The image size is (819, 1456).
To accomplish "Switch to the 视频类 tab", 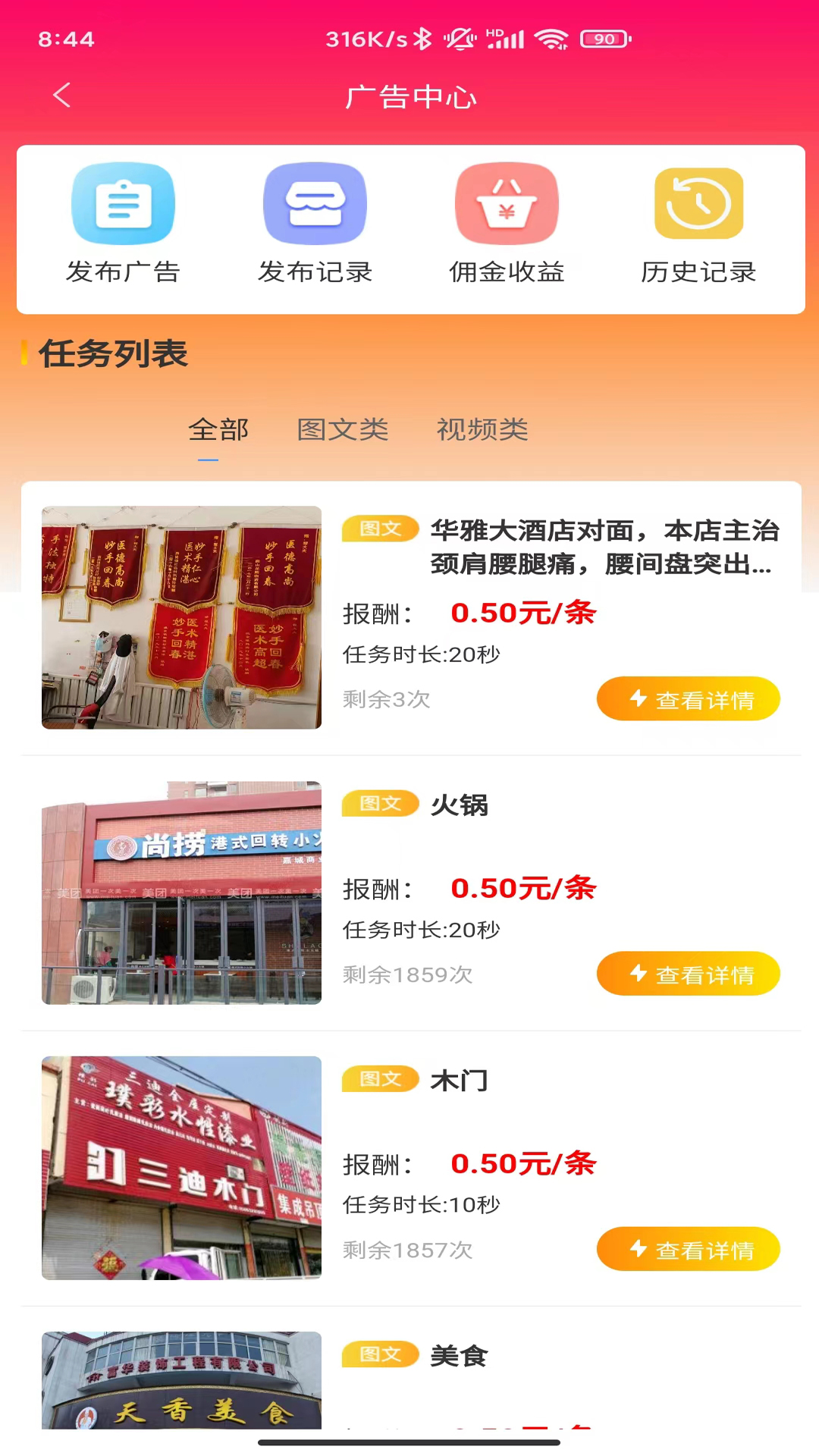I will click(x=482, y=429).
